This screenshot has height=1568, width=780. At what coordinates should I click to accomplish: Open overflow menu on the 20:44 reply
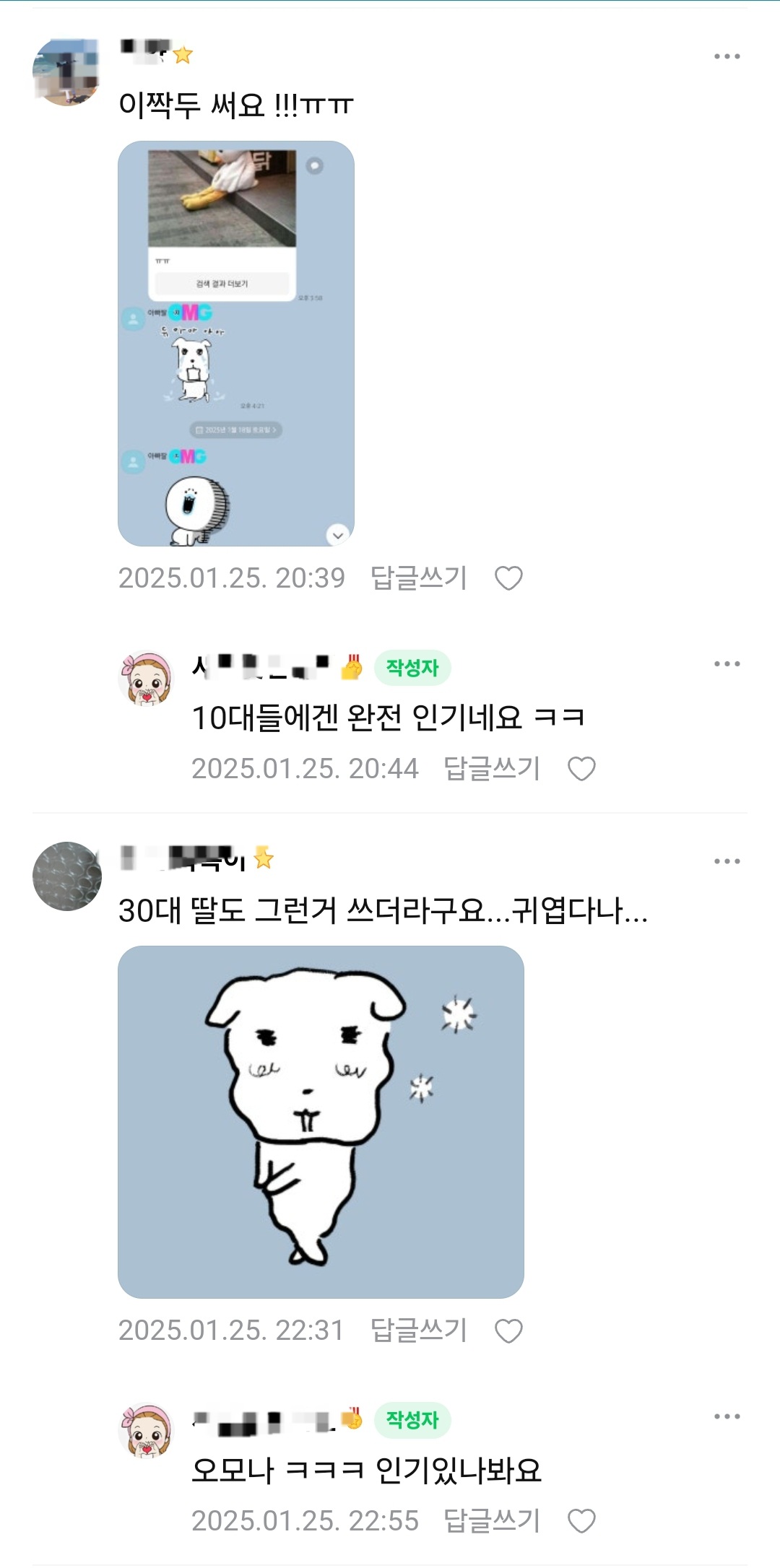tap(727, 664)
